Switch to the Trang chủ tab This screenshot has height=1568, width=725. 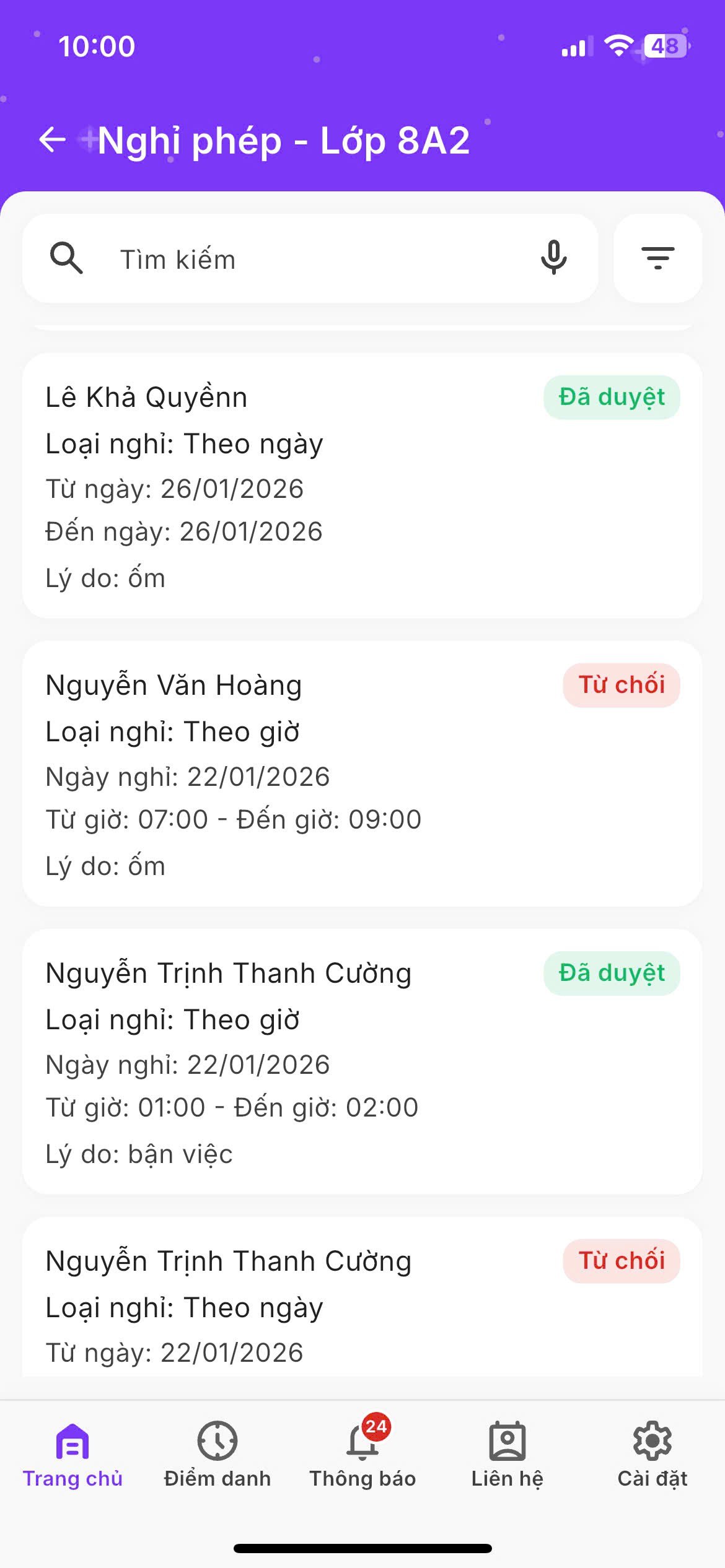tap(72, 1455)
